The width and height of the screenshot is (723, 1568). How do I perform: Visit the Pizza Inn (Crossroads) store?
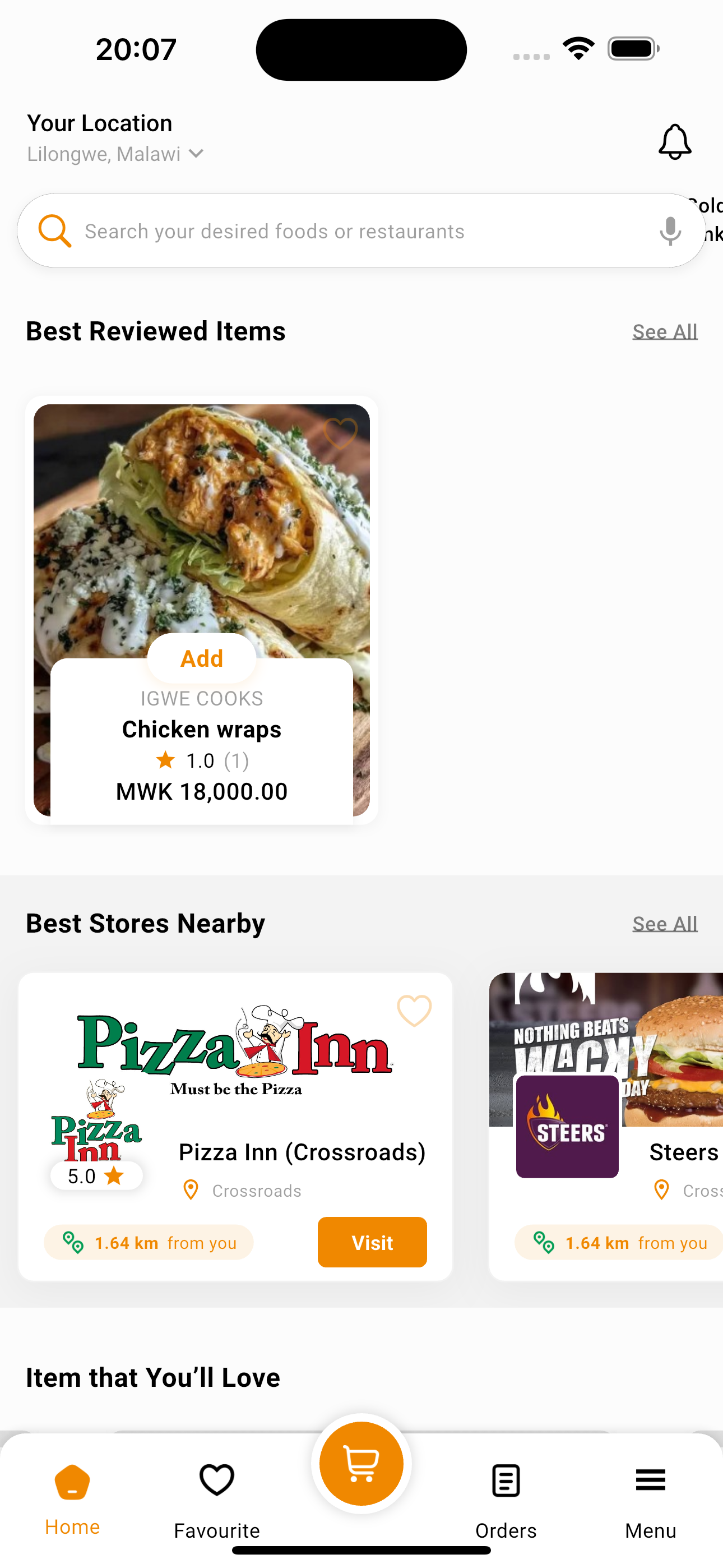(x=372, y=1242)
